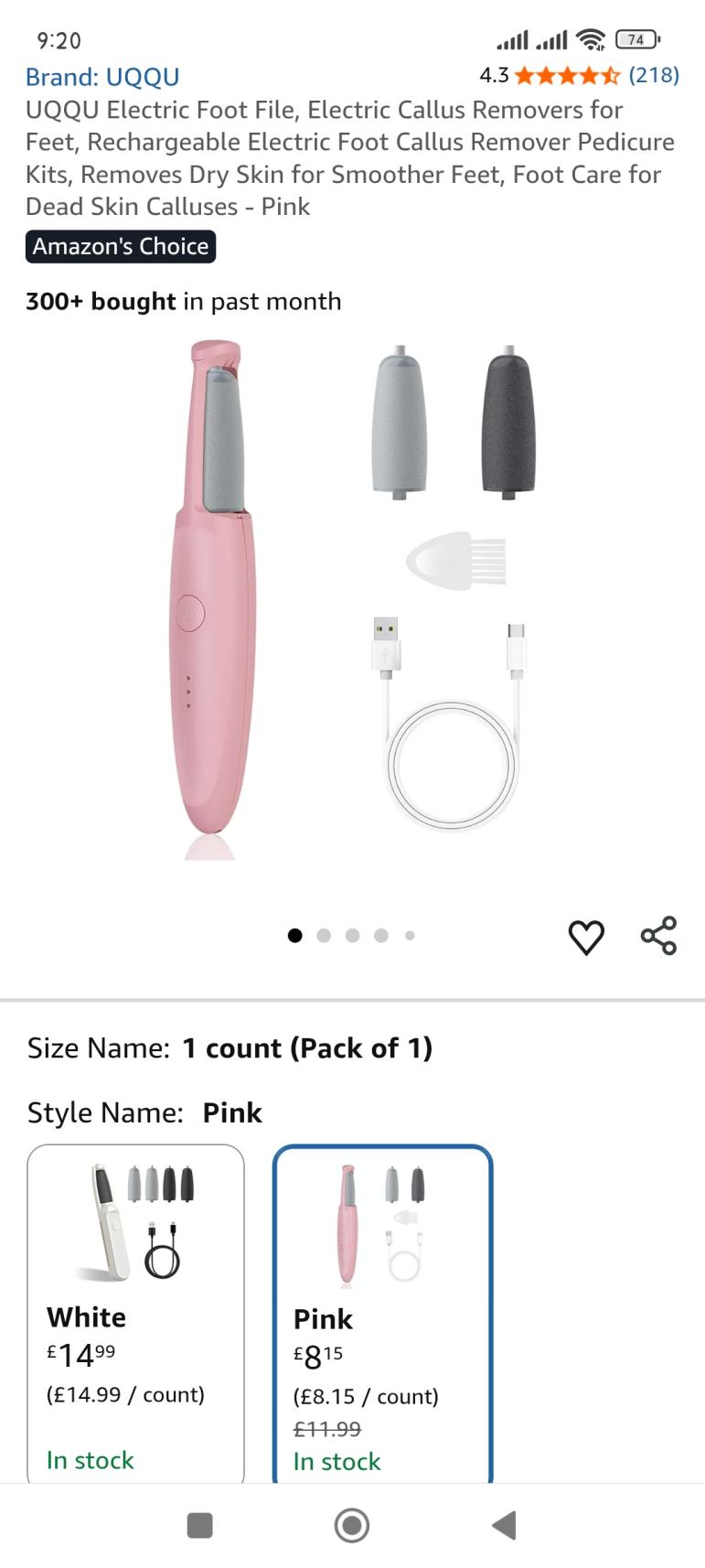Add product to wish list heart
This screenshot has width=705, height=1568.
click(586, 938)
